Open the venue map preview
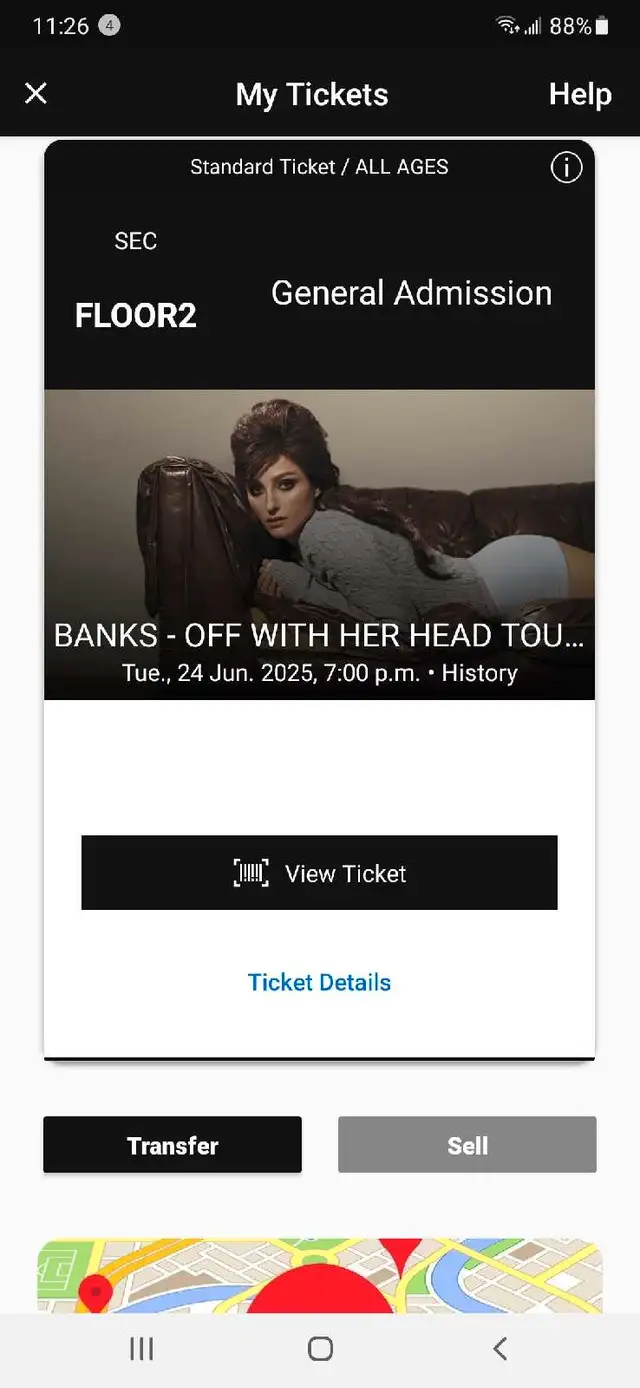The image size is (640, 1388). 320,1276
